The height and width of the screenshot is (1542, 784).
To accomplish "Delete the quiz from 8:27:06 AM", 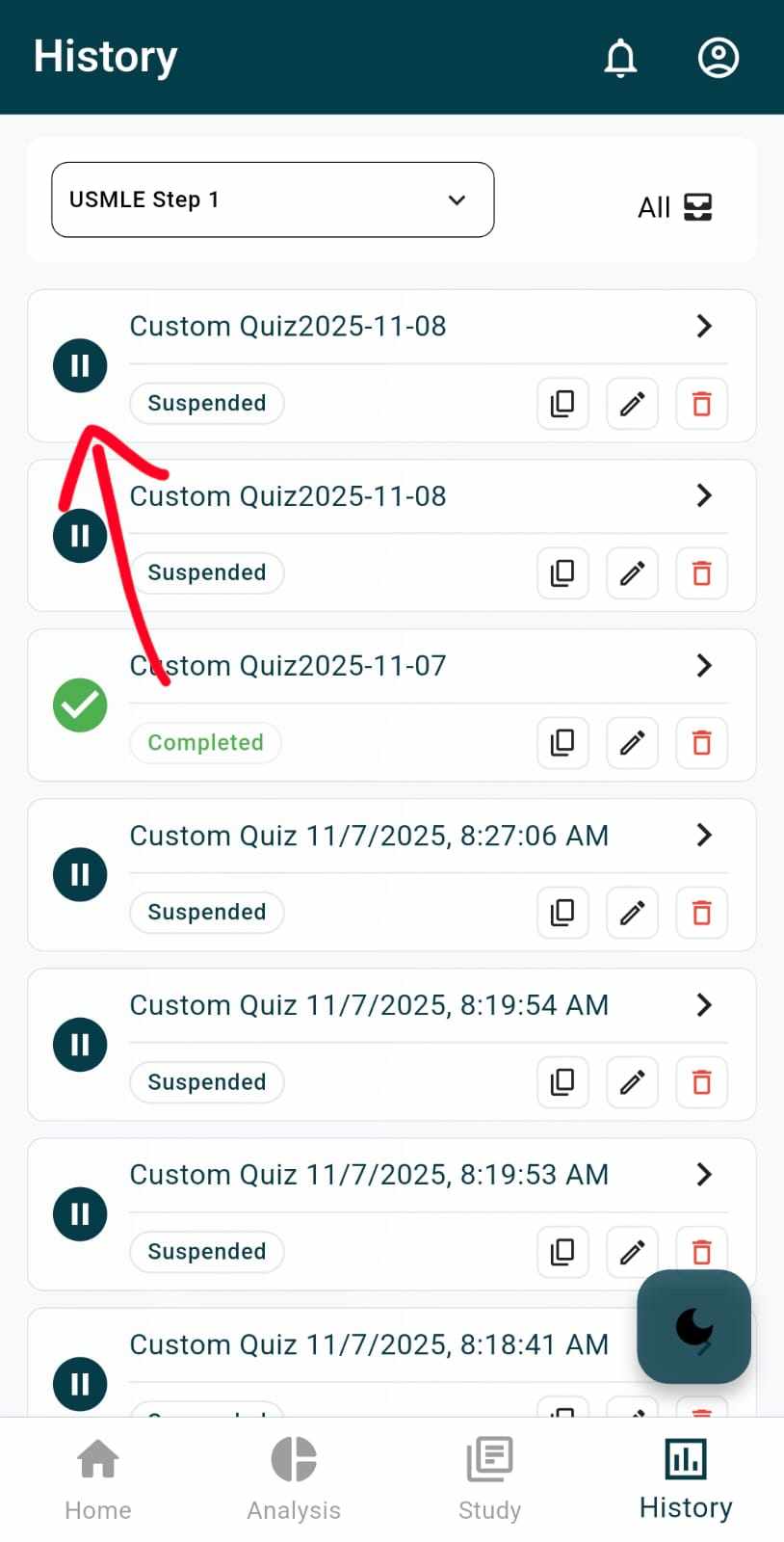I will click(701, 913).
